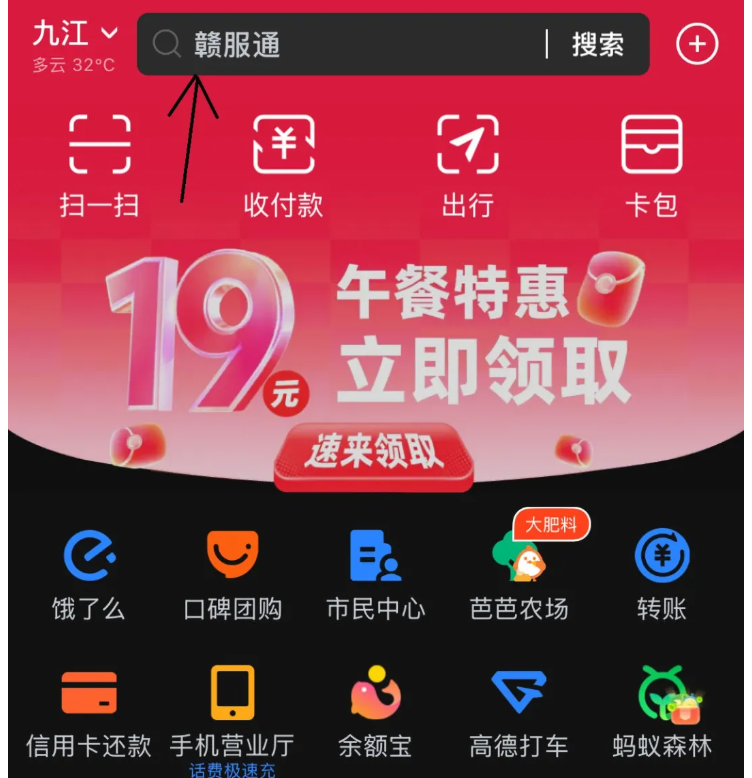
Task: Open 芭芭农场 game
Action: [519, 575]
